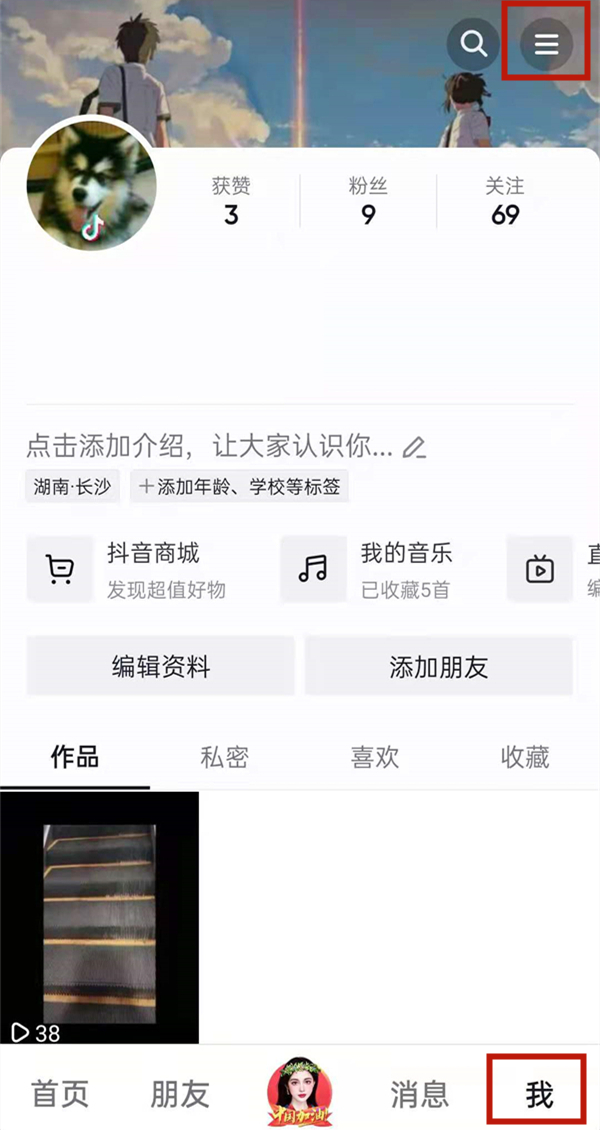Switch to the 喜欢 tab
Image resolution: width=600 pixels, height=1130 pixels.
[375, 757]
